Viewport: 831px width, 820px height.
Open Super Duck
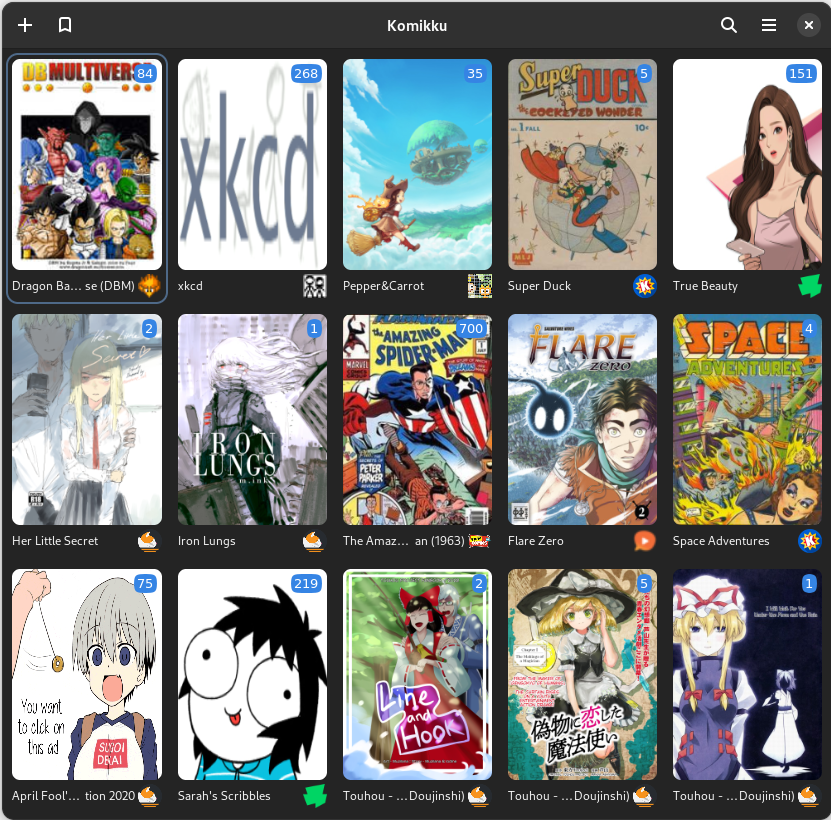point(582,165)
